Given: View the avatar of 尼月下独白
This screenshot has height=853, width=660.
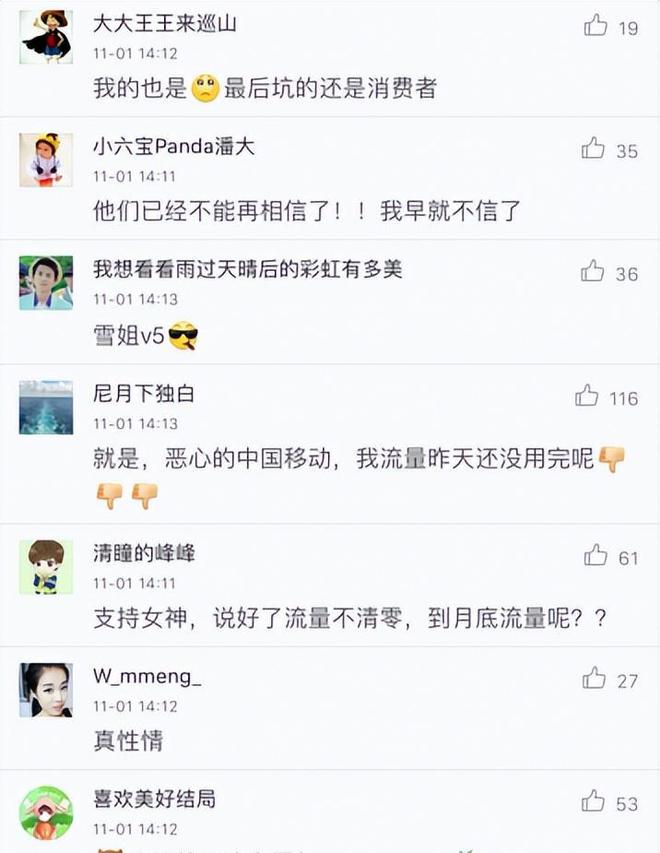Looking at the screenshot, I should (x=46, y=406).
